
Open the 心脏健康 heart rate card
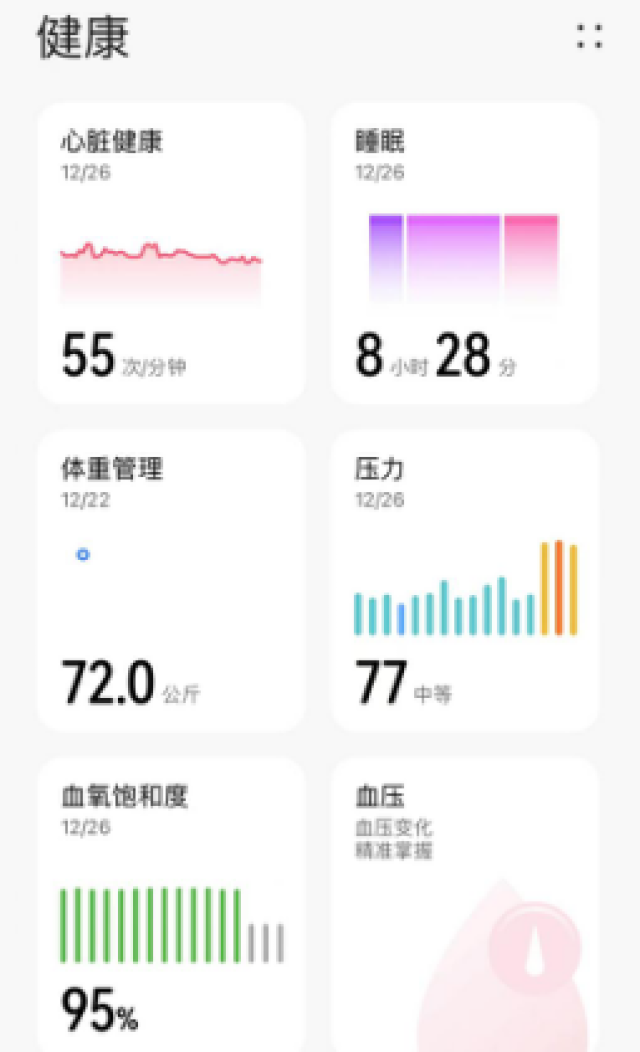click(x=171, y=253)
